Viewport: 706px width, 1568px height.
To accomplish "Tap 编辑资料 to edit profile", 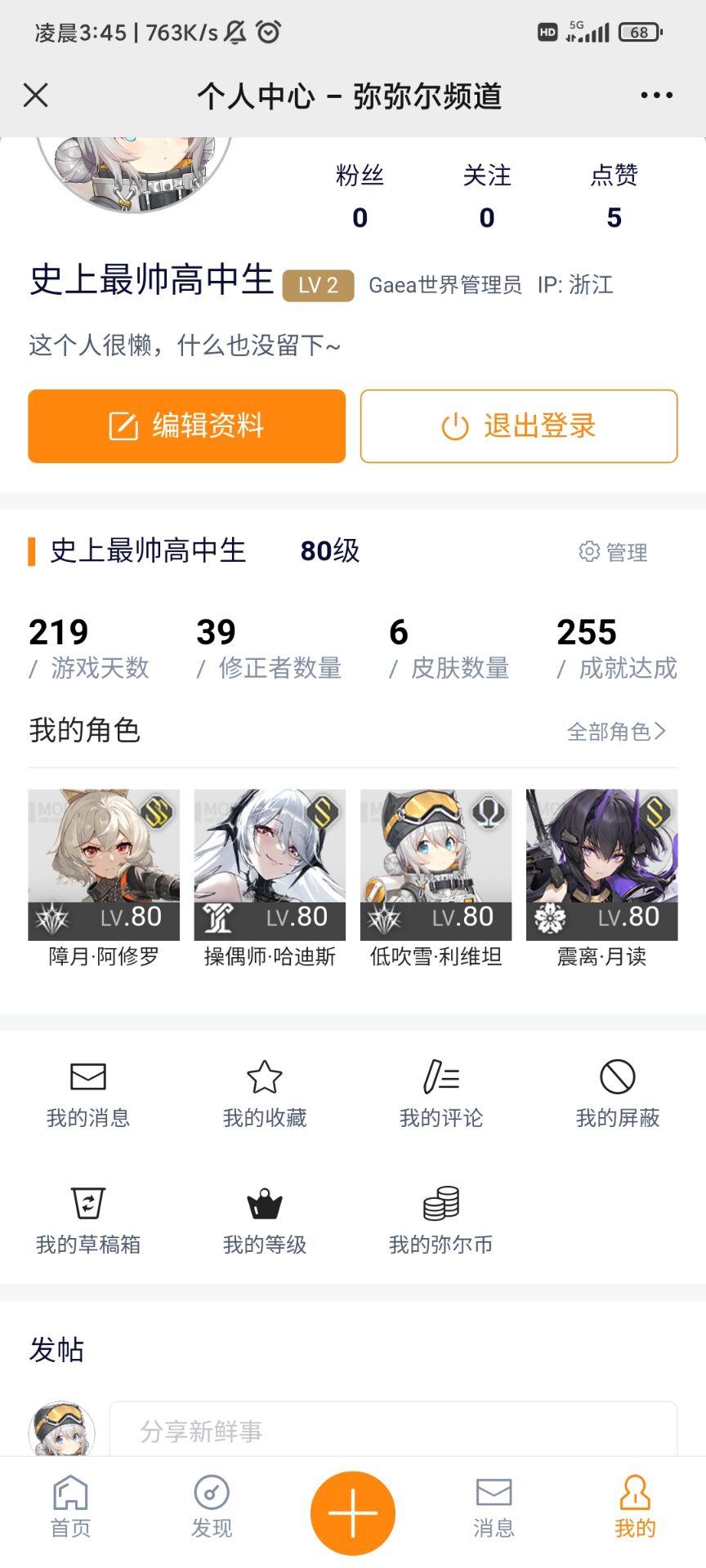I will click(x=185, y=425).
